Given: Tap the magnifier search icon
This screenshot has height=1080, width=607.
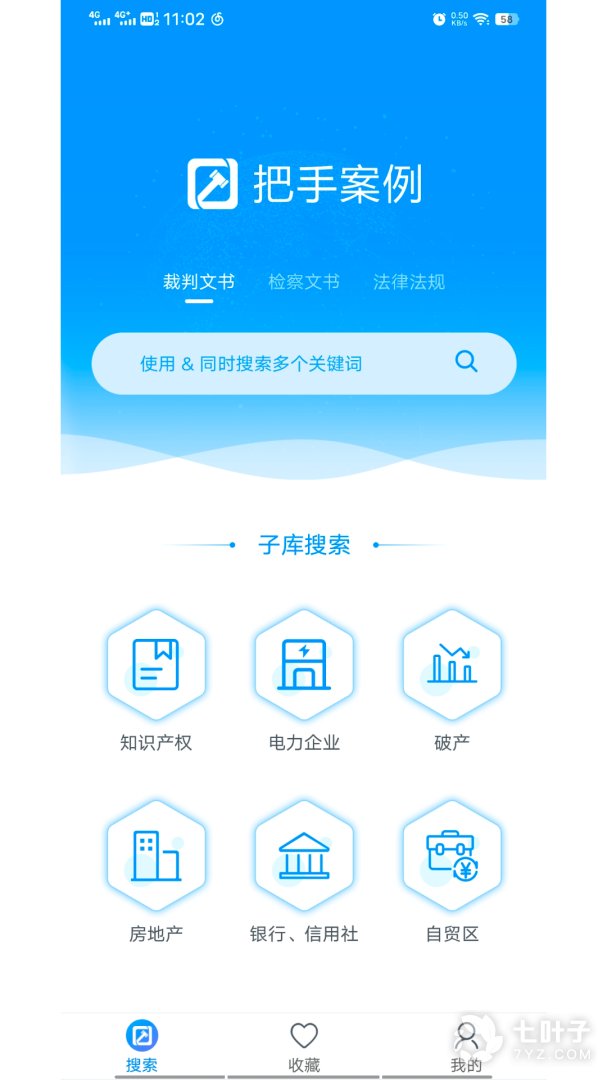Looking at the screenshot, I should (466, 362).
